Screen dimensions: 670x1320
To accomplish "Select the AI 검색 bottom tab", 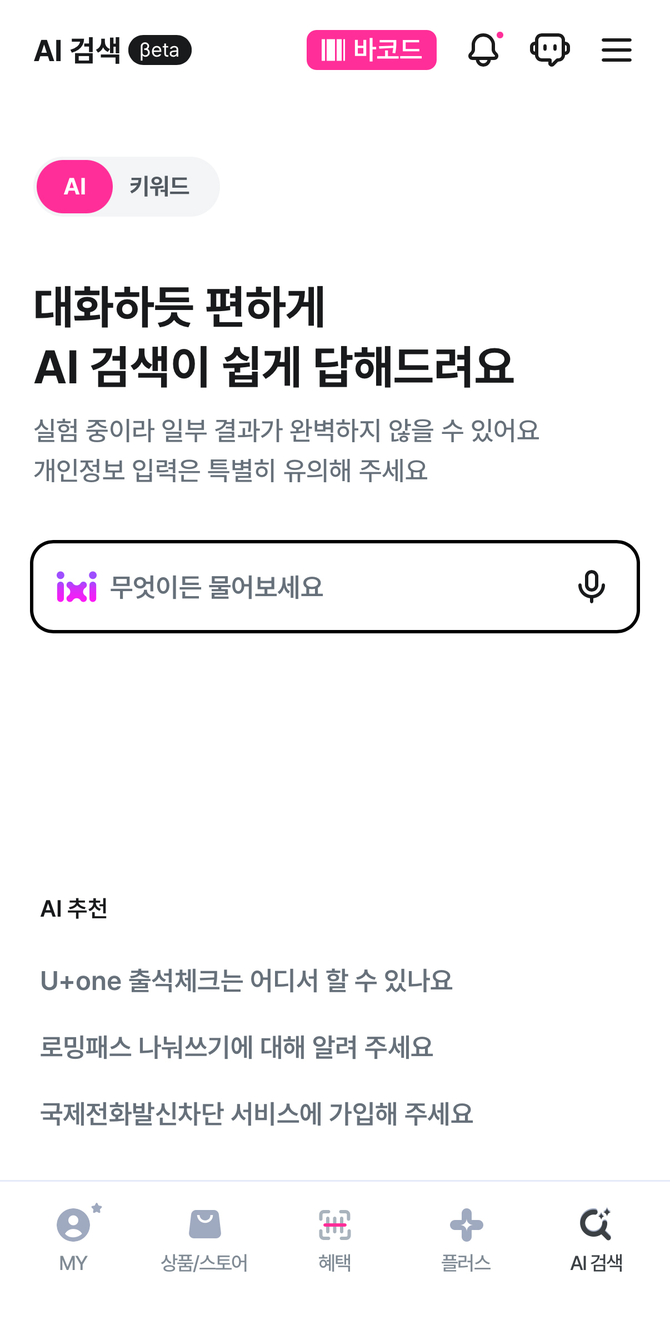I will pos(596,1240).
